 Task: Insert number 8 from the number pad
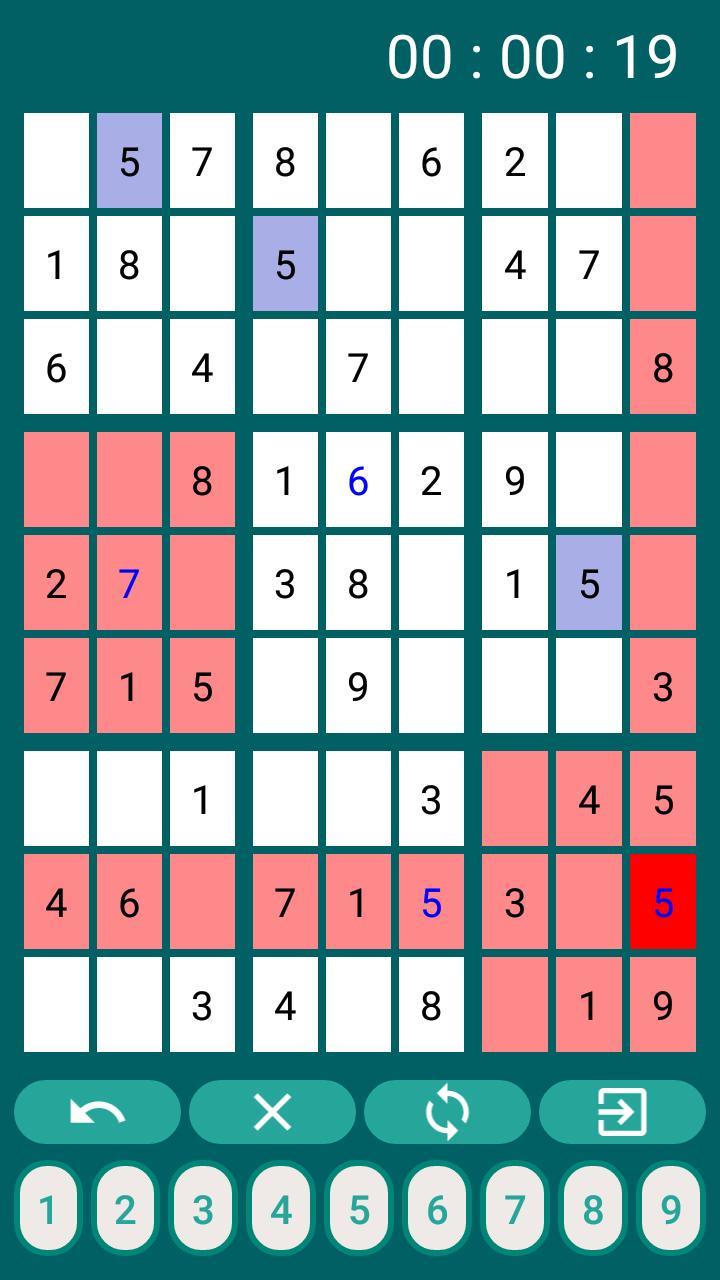tap(593, 1209)
